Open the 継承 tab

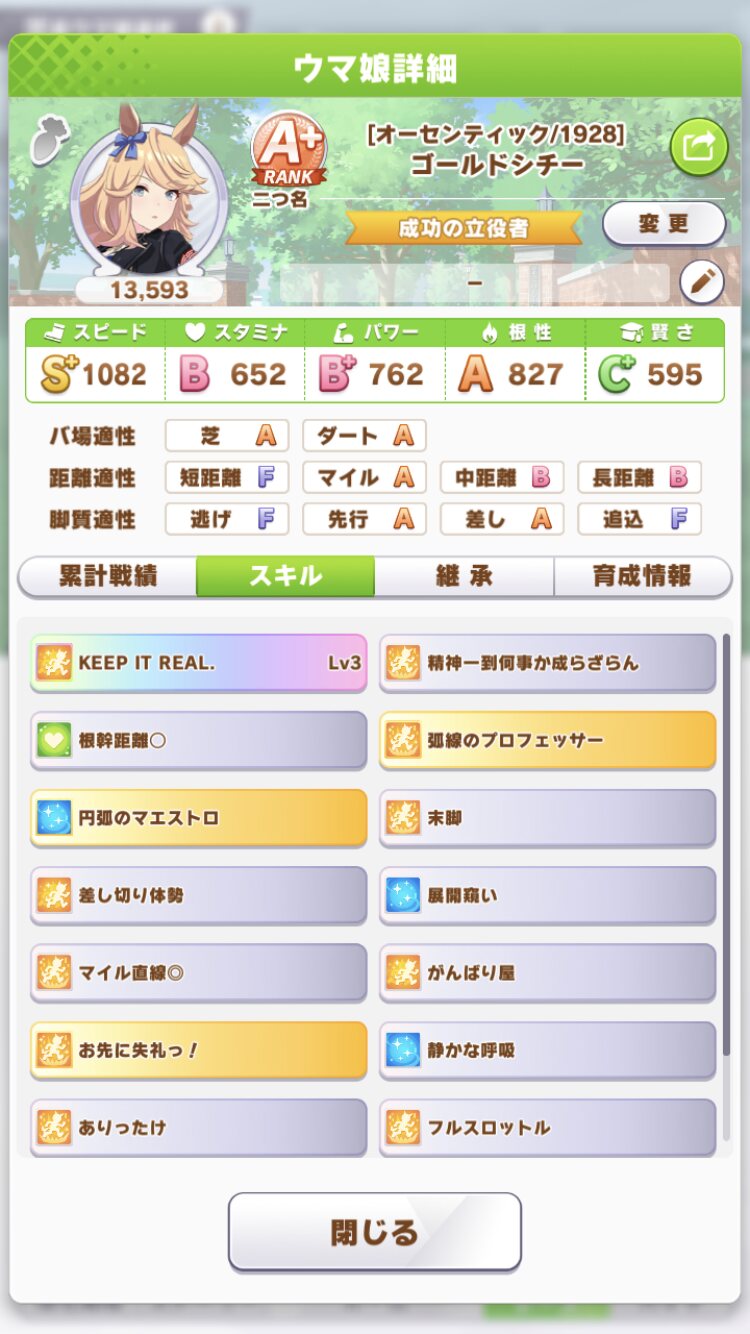coord(464,576)
